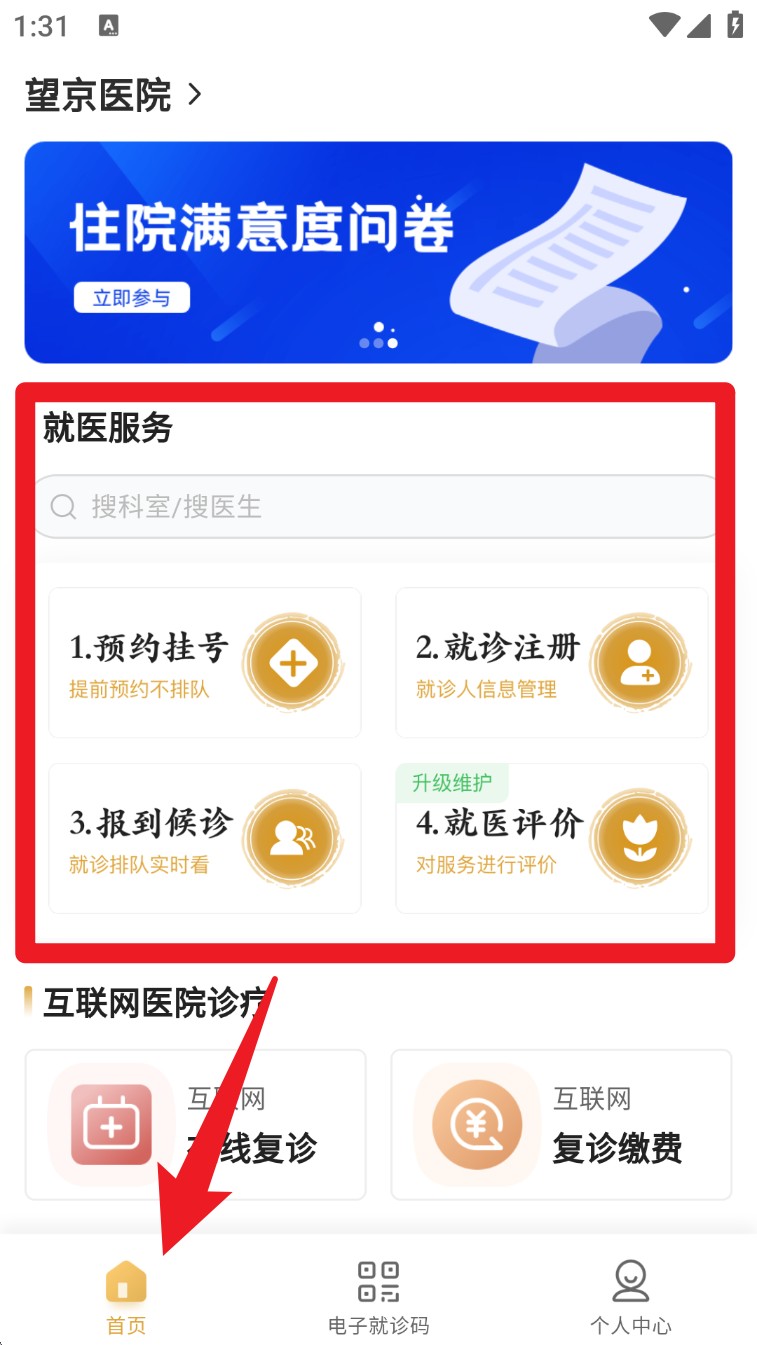Switch to the 首页 tab
757x1345 pixels.
coord(126,1297)
